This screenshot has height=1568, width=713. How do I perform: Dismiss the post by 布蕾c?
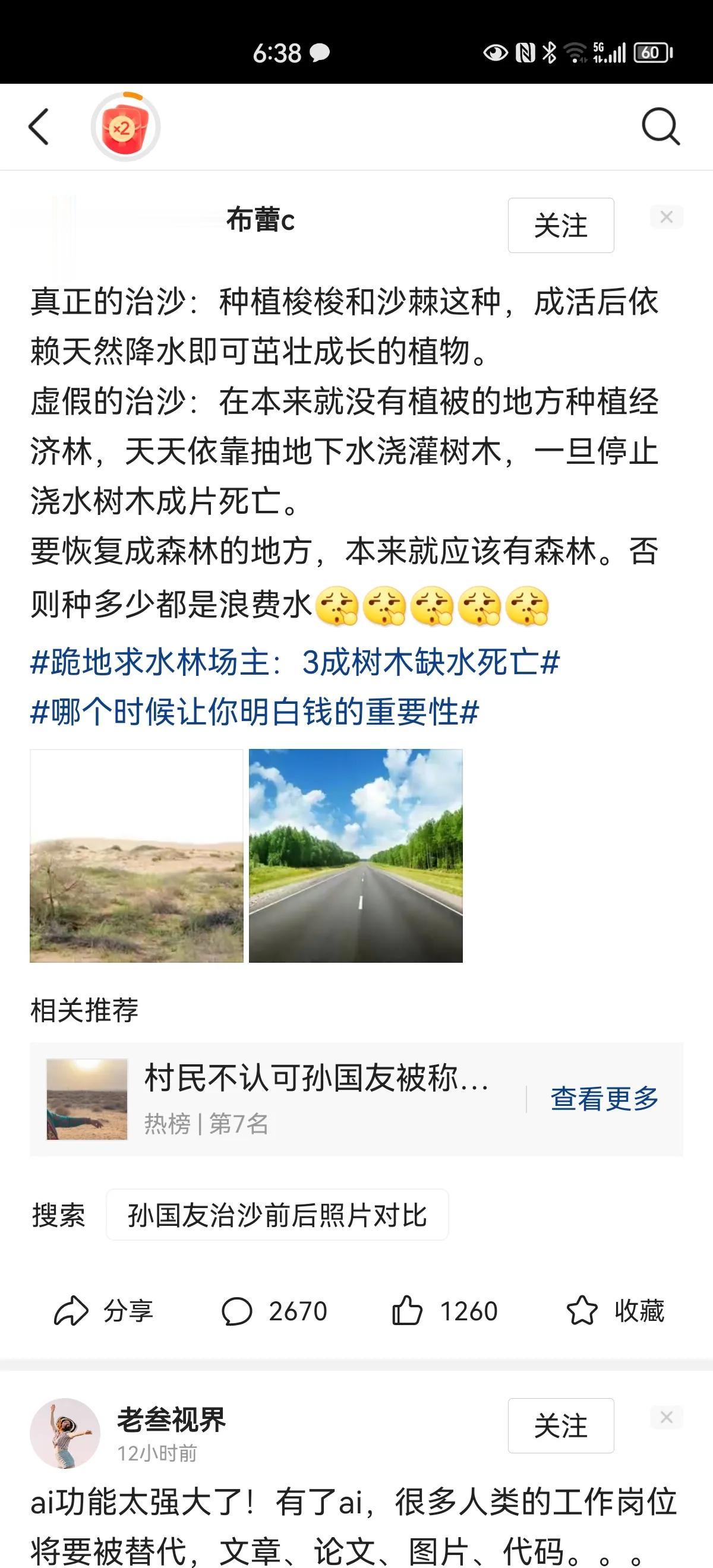pos(666,217)
